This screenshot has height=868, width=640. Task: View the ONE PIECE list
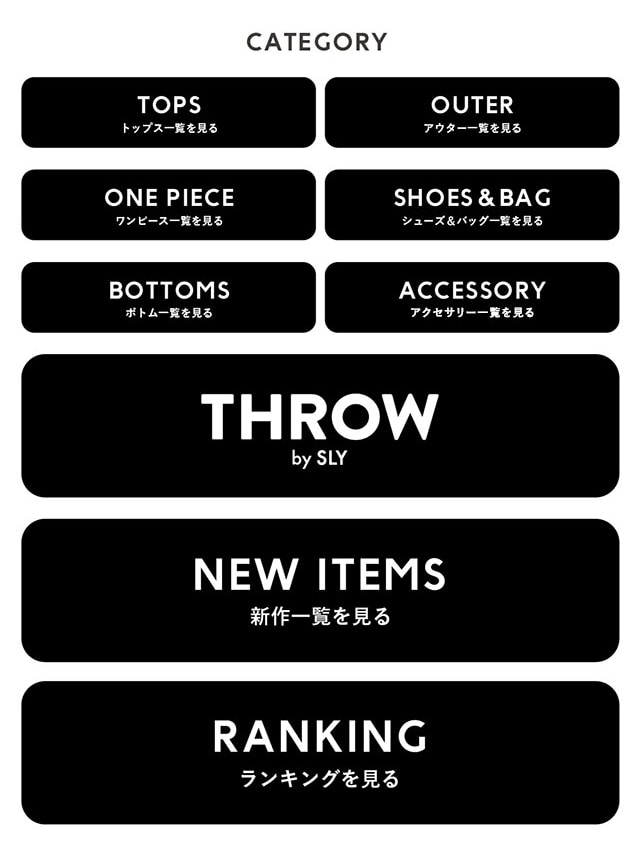click(168, 205)
